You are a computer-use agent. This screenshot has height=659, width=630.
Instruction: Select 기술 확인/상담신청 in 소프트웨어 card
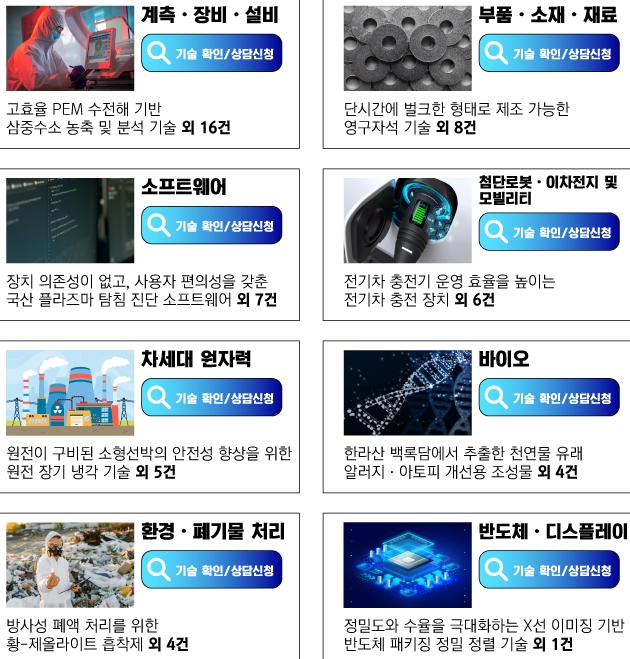click(212, 226)
